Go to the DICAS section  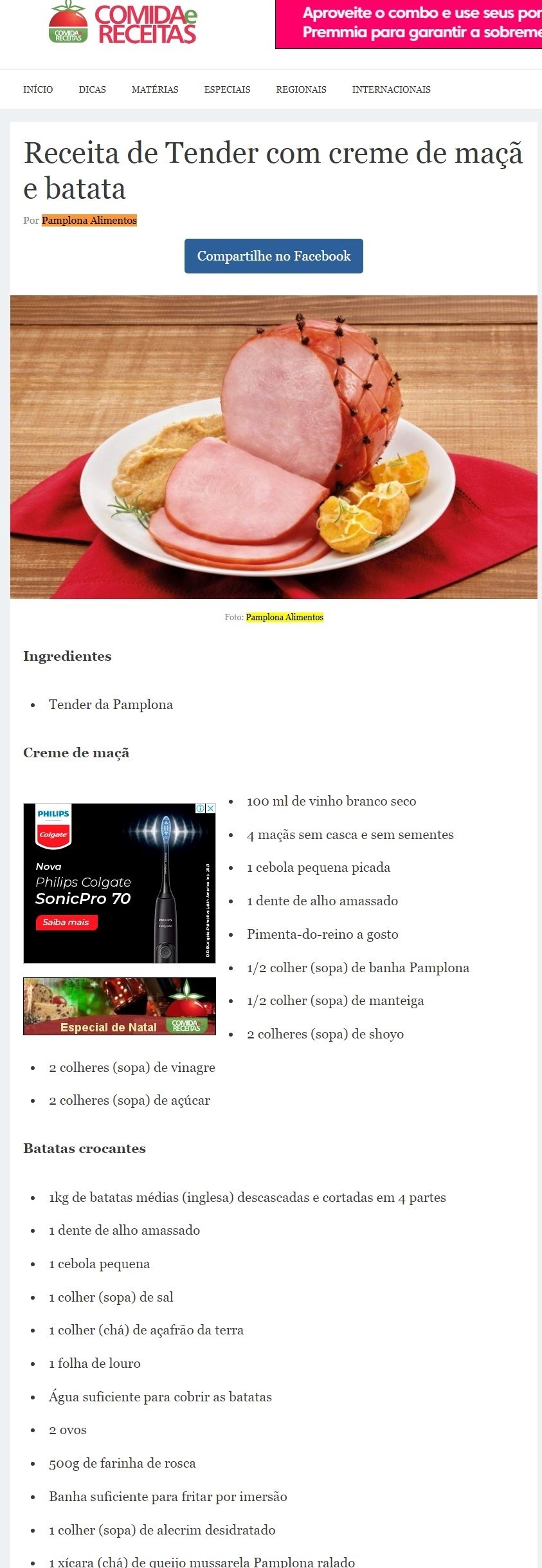92,89
